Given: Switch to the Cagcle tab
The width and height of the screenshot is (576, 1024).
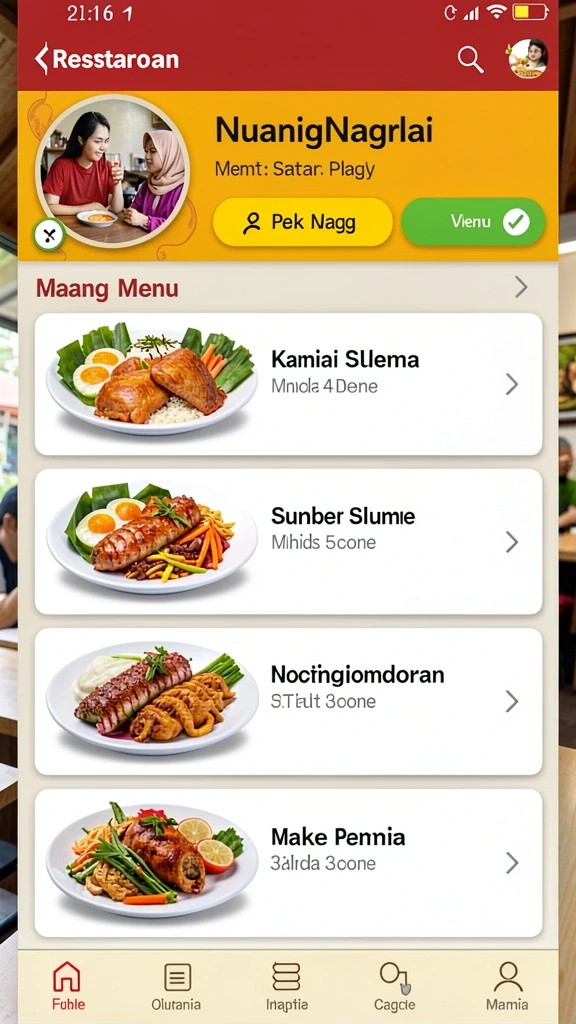Looking at the screenshot, I should (395, 986).
